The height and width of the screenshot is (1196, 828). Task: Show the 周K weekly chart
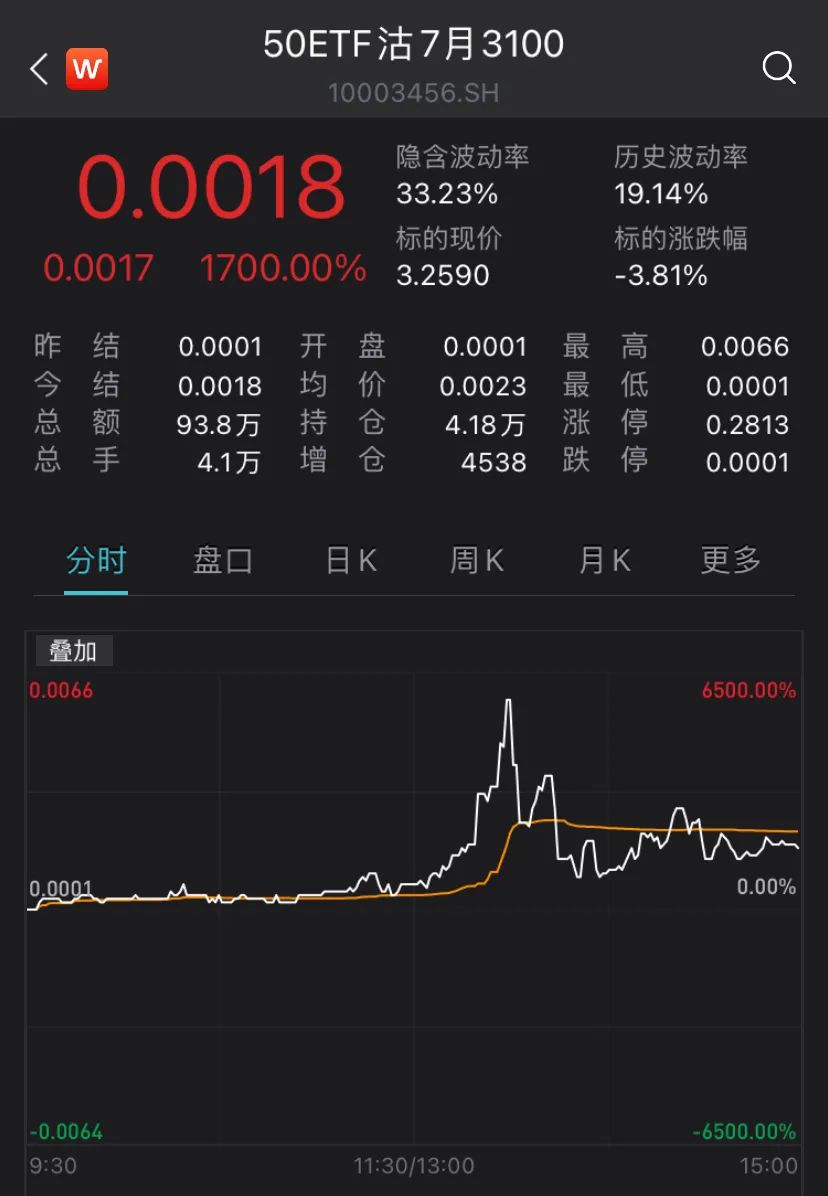tap(476, 561)
